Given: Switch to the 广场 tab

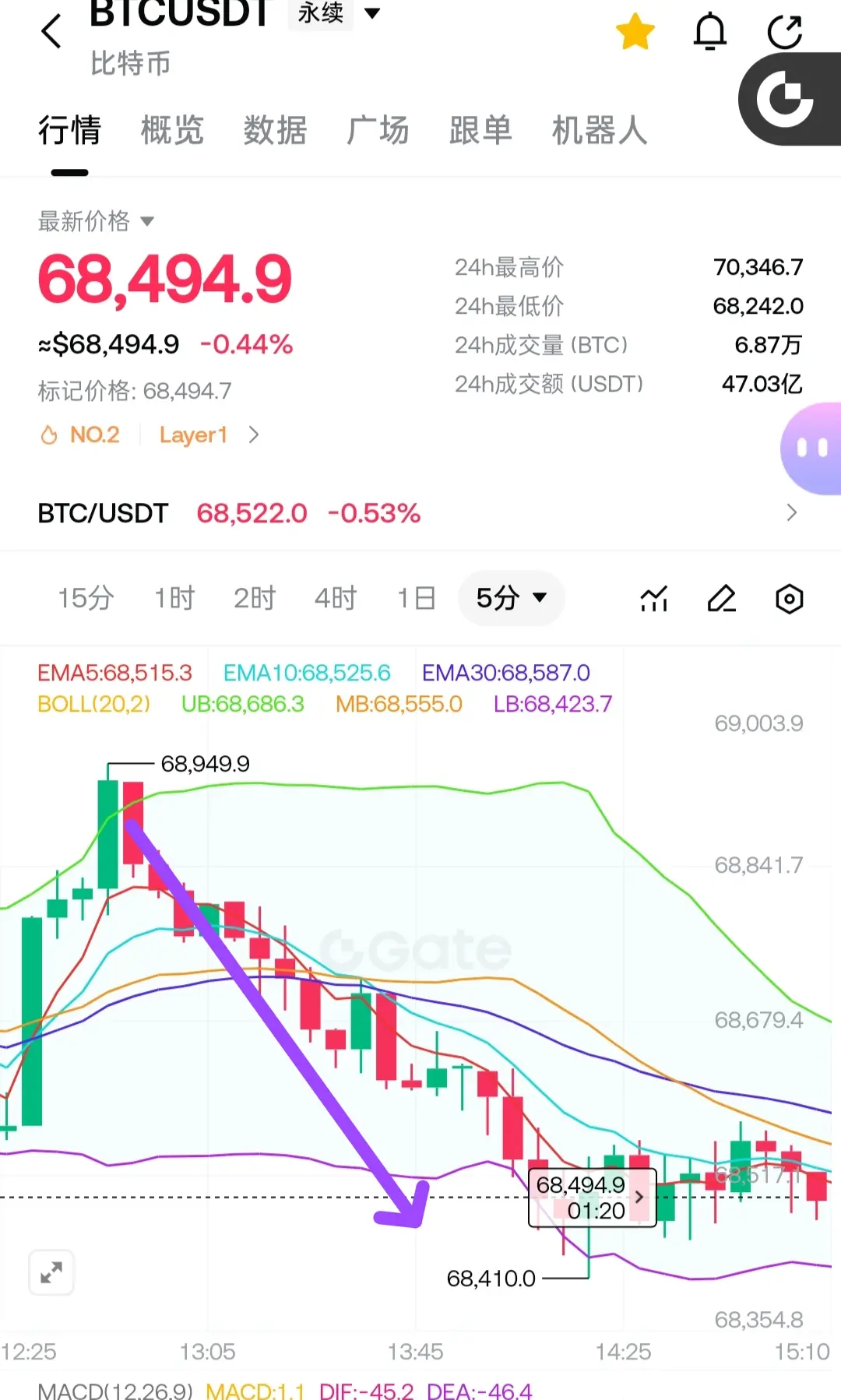Looking at the screenshot, I should pos(378,130).
